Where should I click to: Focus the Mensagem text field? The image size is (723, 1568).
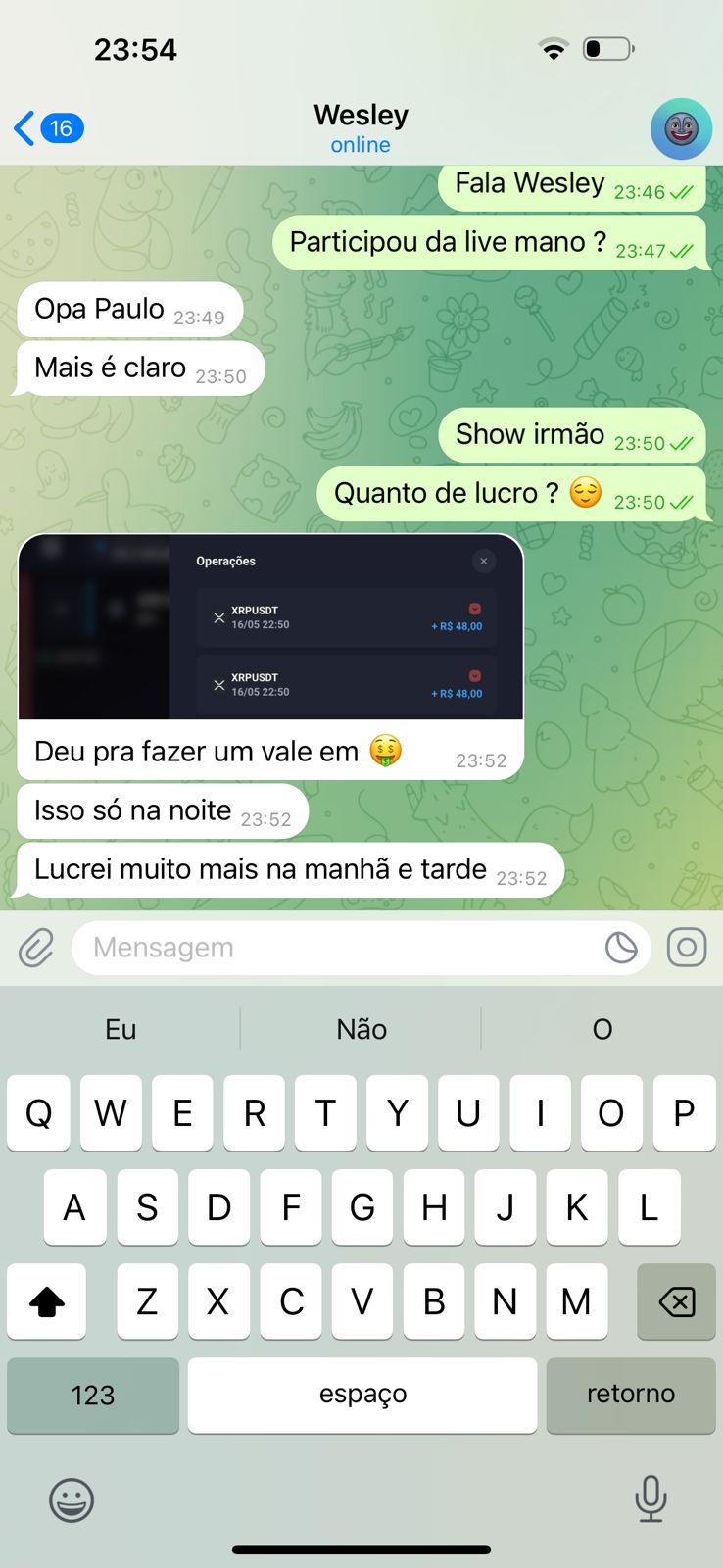[x=333, y=948]
